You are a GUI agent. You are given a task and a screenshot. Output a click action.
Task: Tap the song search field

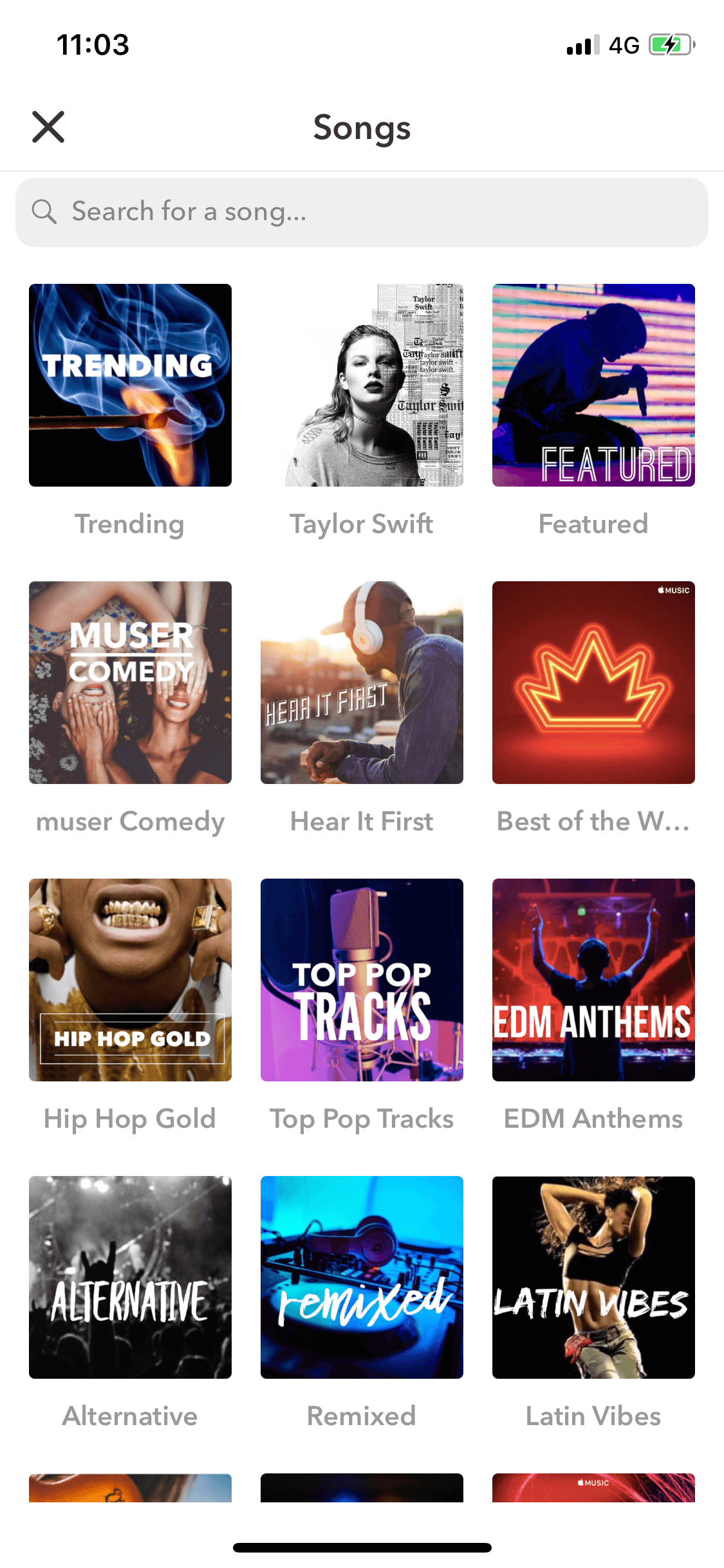click(x=362, y=212)
